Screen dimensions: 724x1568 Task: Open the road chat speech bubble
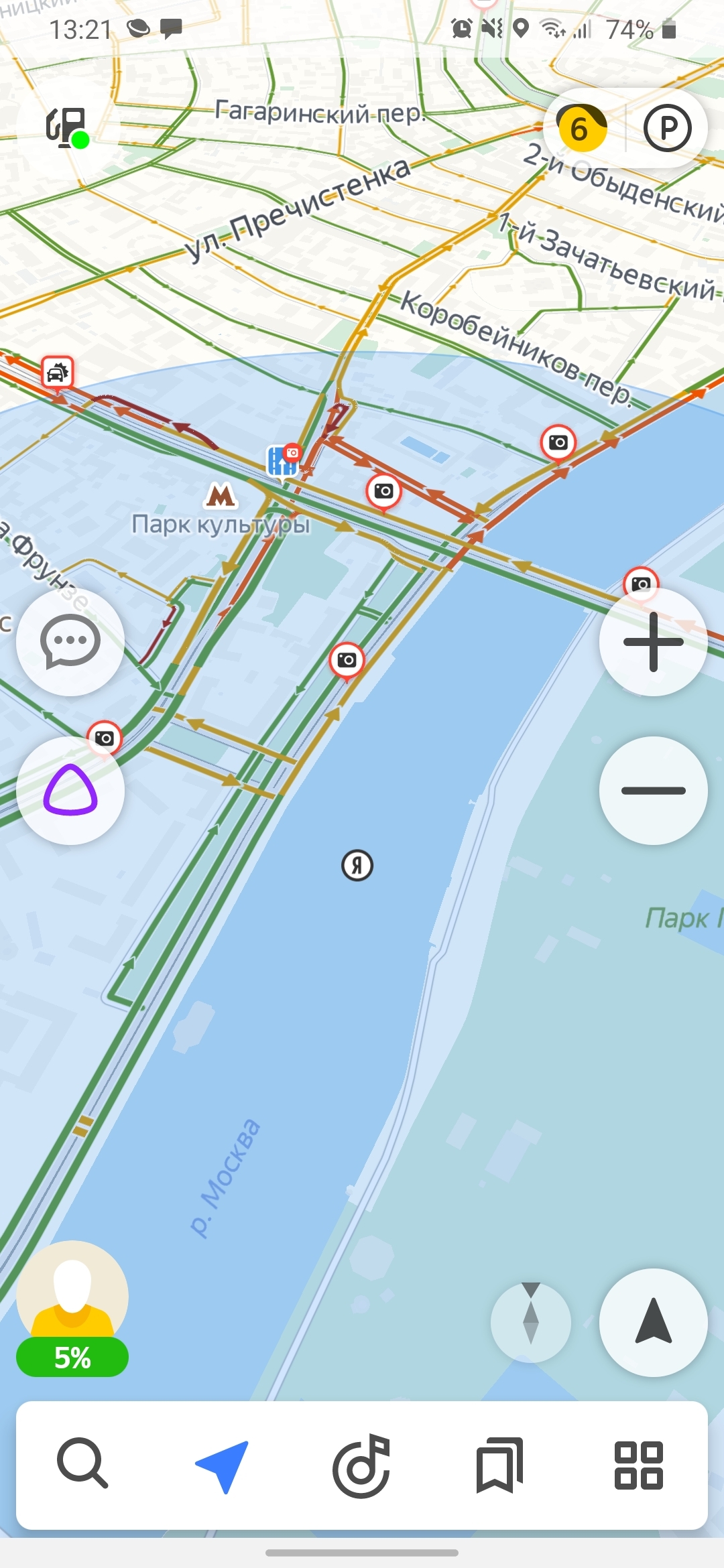click(70, 642)
